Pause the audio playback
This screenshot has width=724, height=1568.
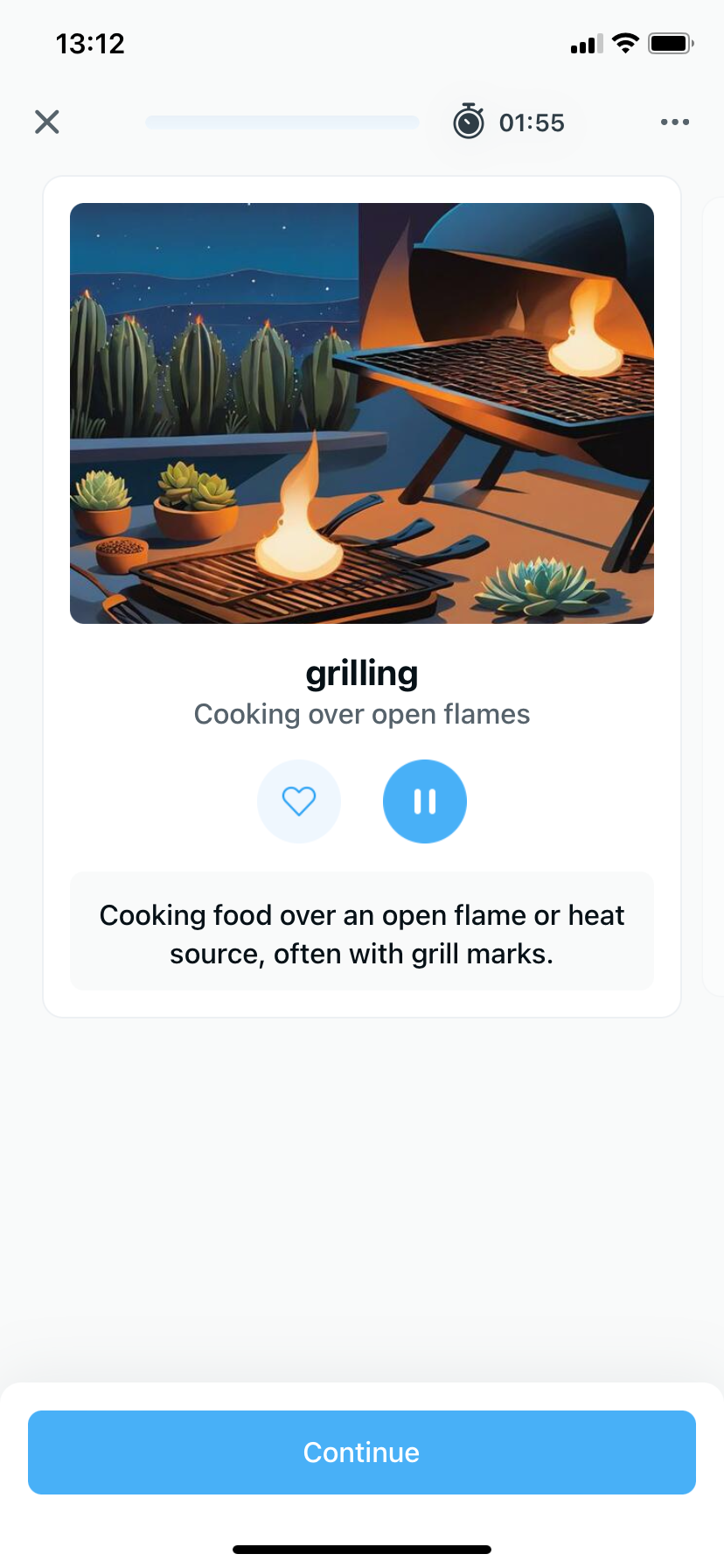[x=425, y=801]
